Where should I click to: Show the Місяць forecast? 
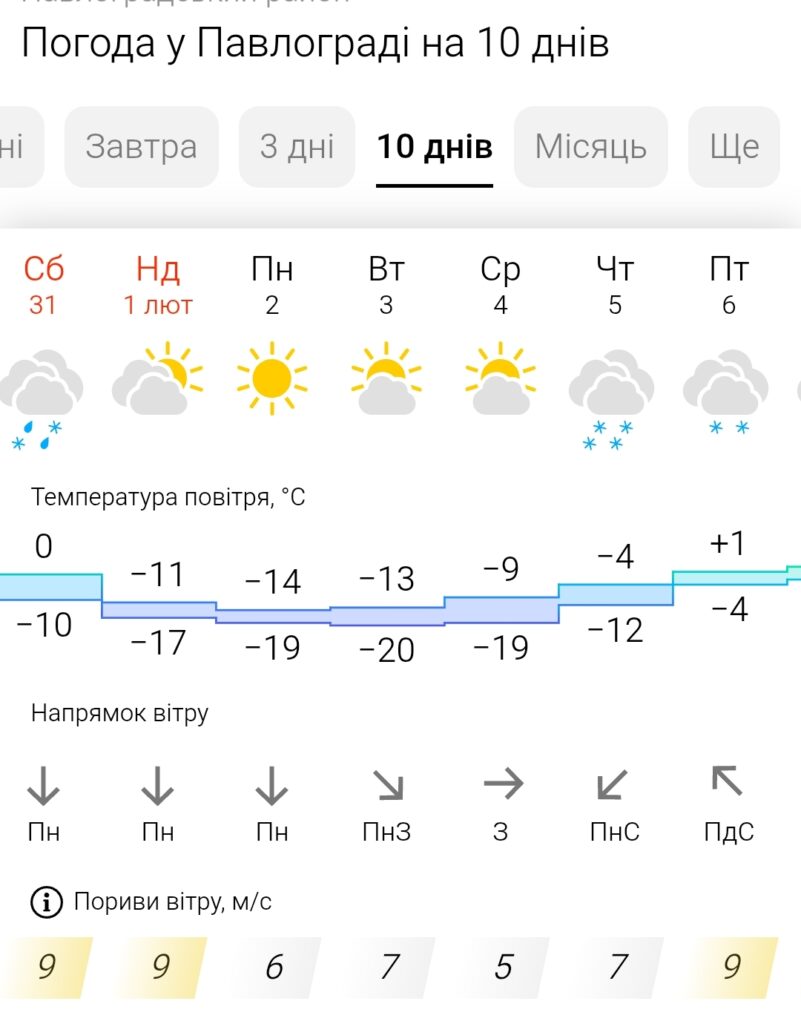tap(591, 147)
